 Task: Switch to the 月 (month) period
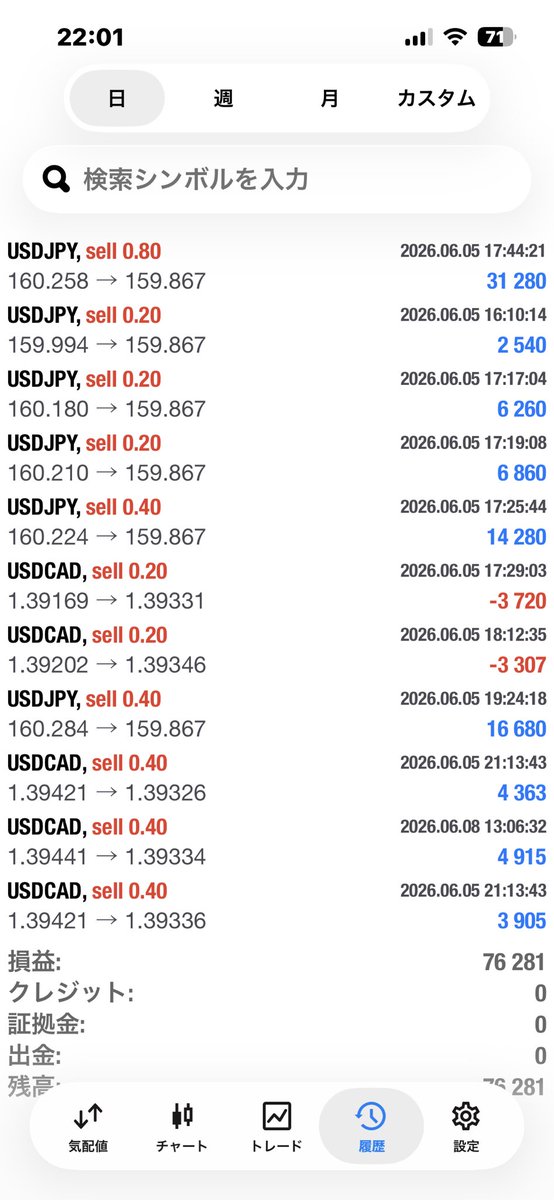pos(330,98)
